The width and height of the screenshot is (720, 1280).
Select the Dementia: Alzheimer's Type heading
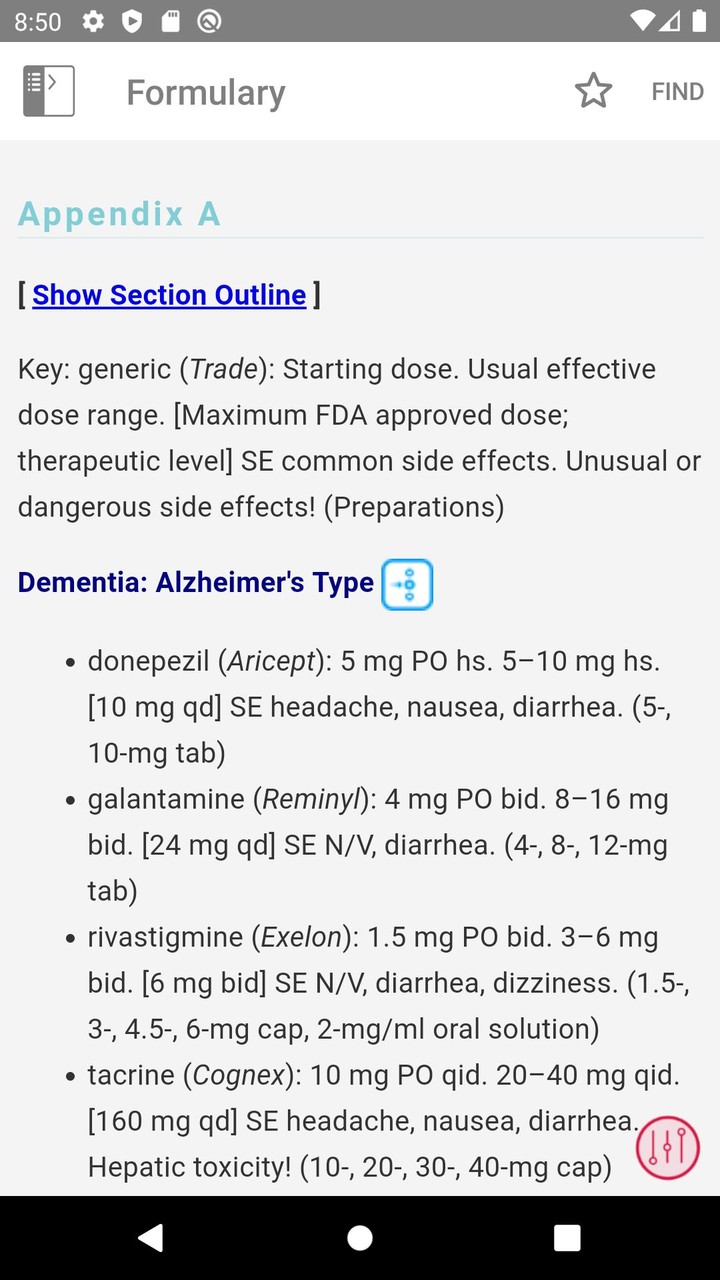point(196,582)
